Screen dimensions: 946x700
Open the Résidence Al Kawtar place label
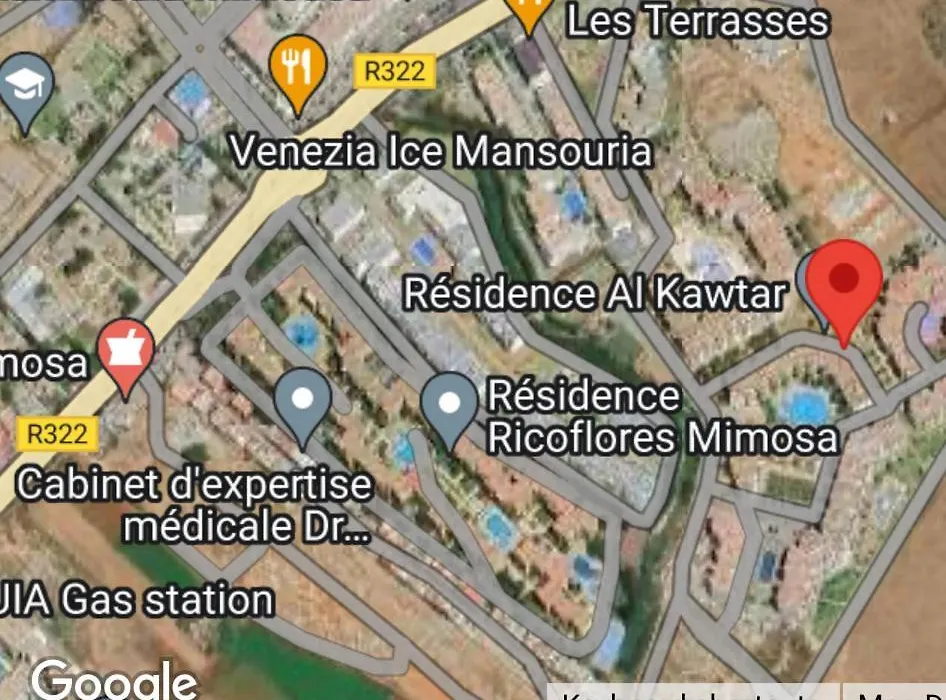(595, 293)
